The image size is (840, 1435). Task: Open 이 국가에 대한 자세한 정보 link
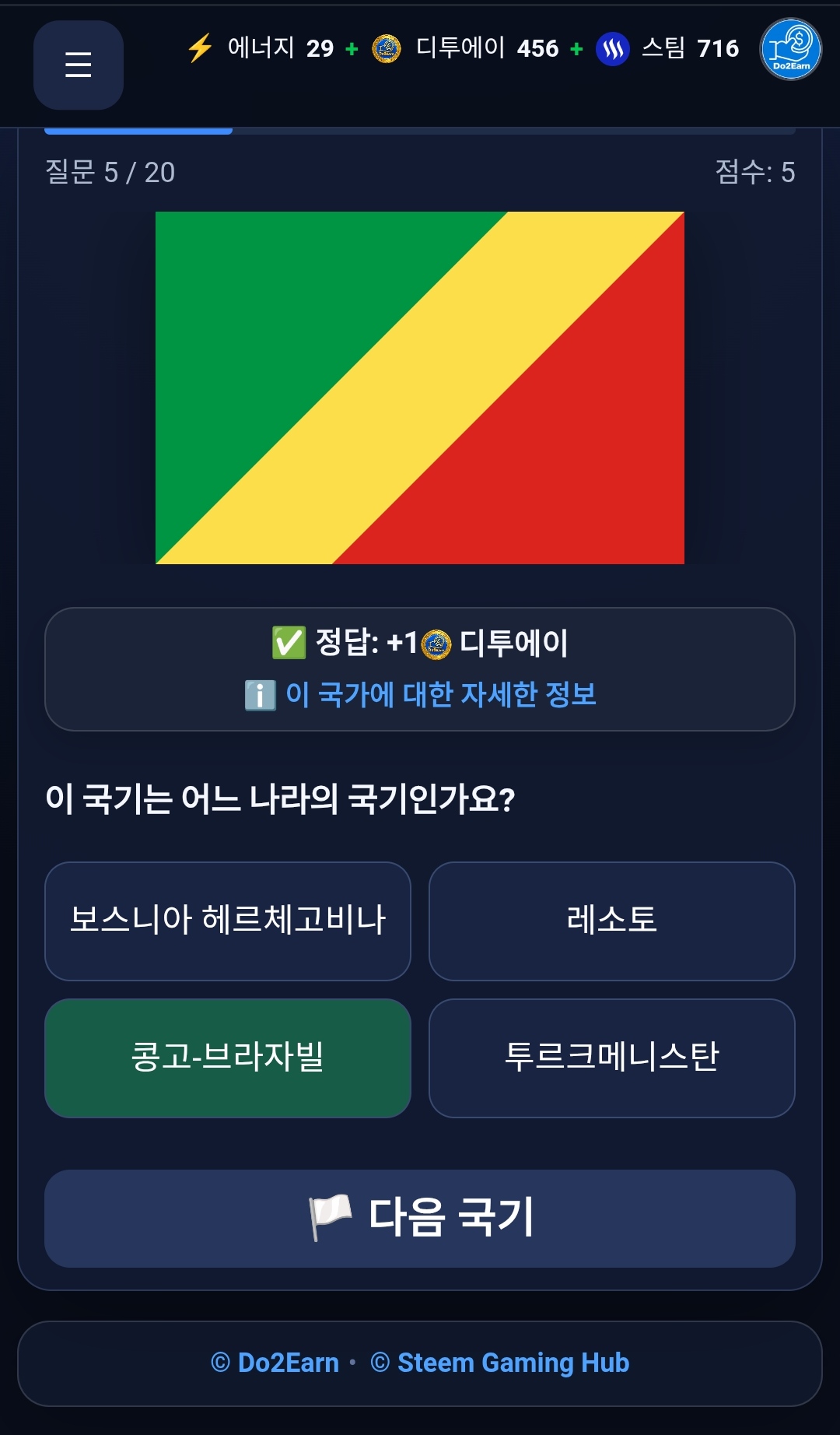[441, 694]
